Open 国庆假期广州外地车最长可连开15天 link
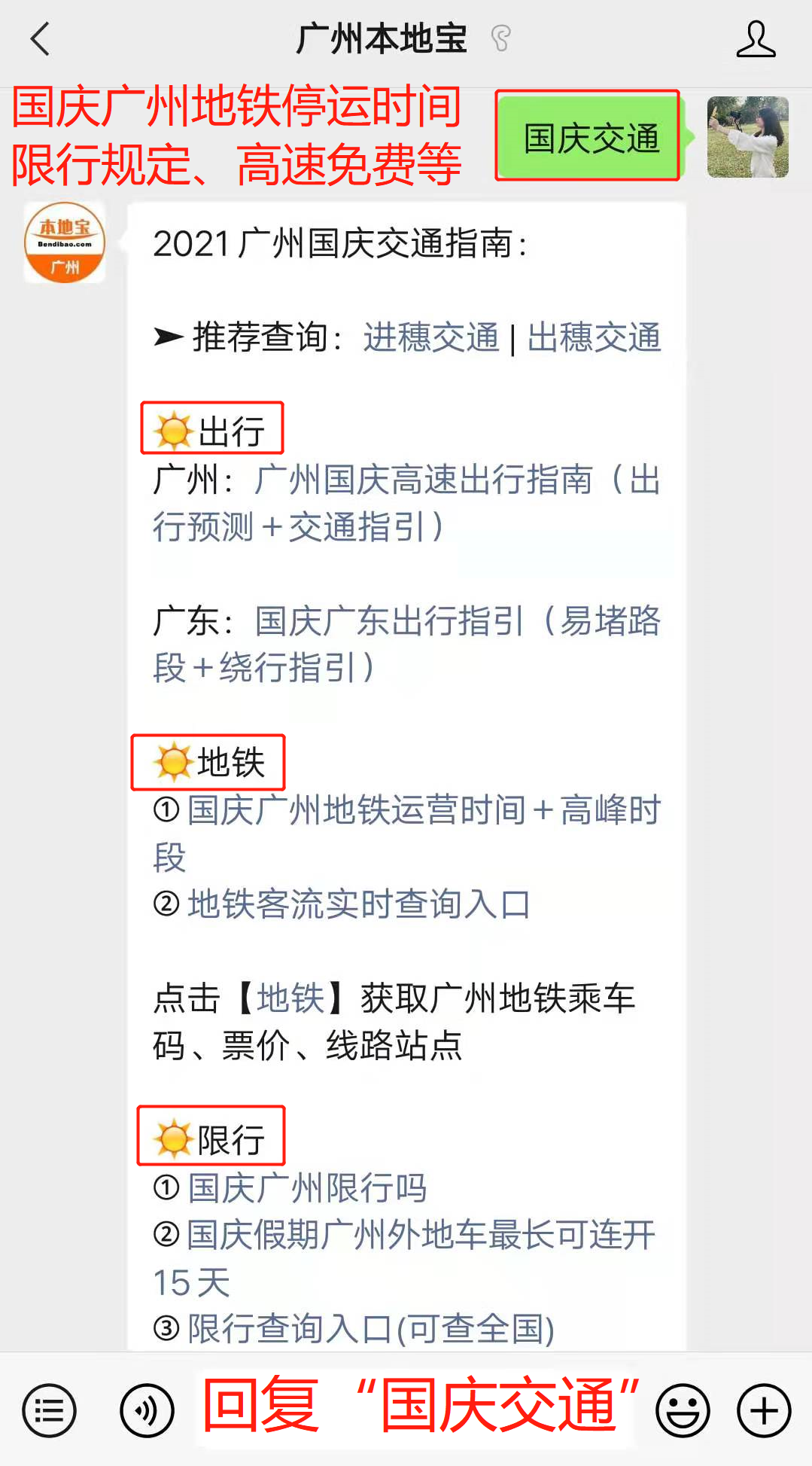This screenshot has width=812, height=1466. pyautogui.click(x=421, y=1236)
